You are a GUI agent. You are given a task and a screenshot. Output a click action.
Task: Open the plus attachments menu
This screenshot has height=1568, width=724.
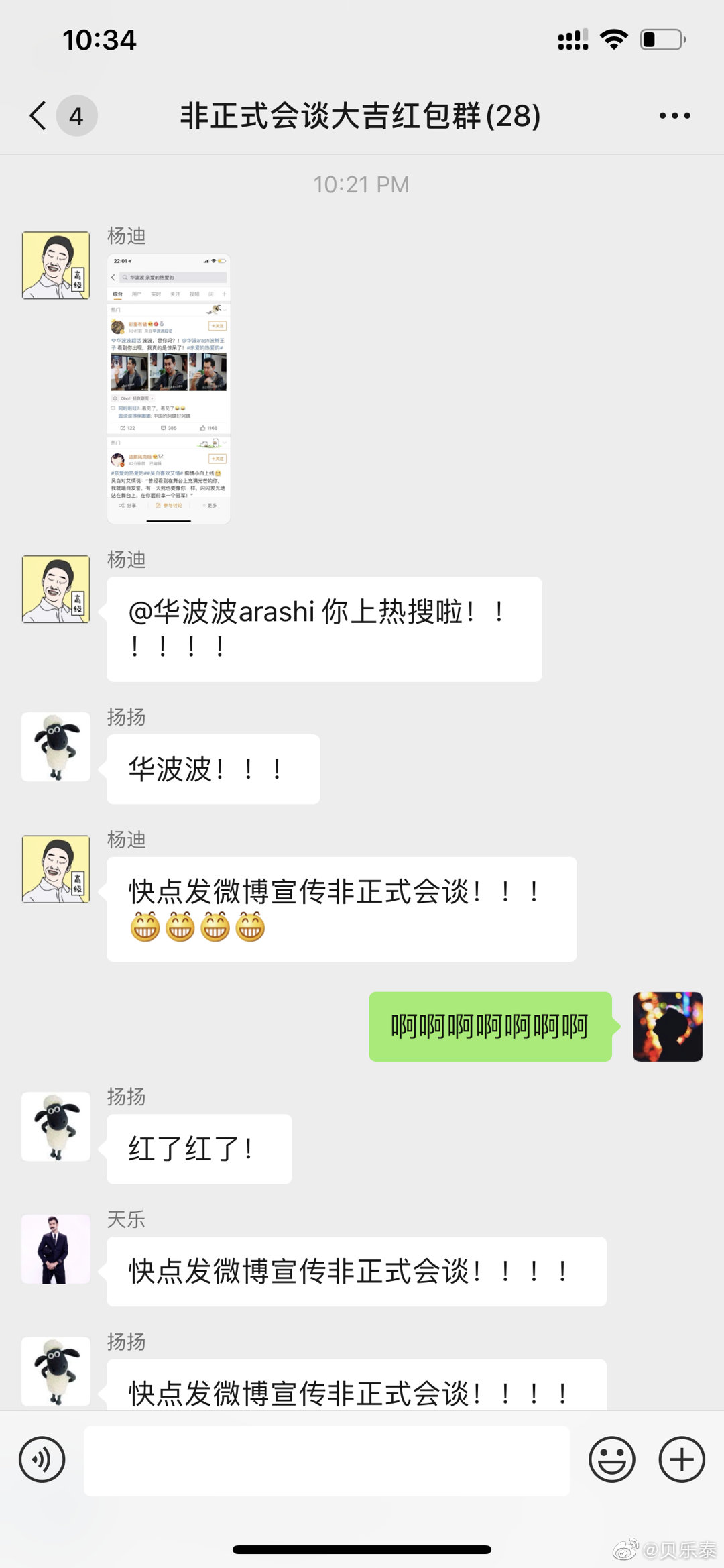682,1459
